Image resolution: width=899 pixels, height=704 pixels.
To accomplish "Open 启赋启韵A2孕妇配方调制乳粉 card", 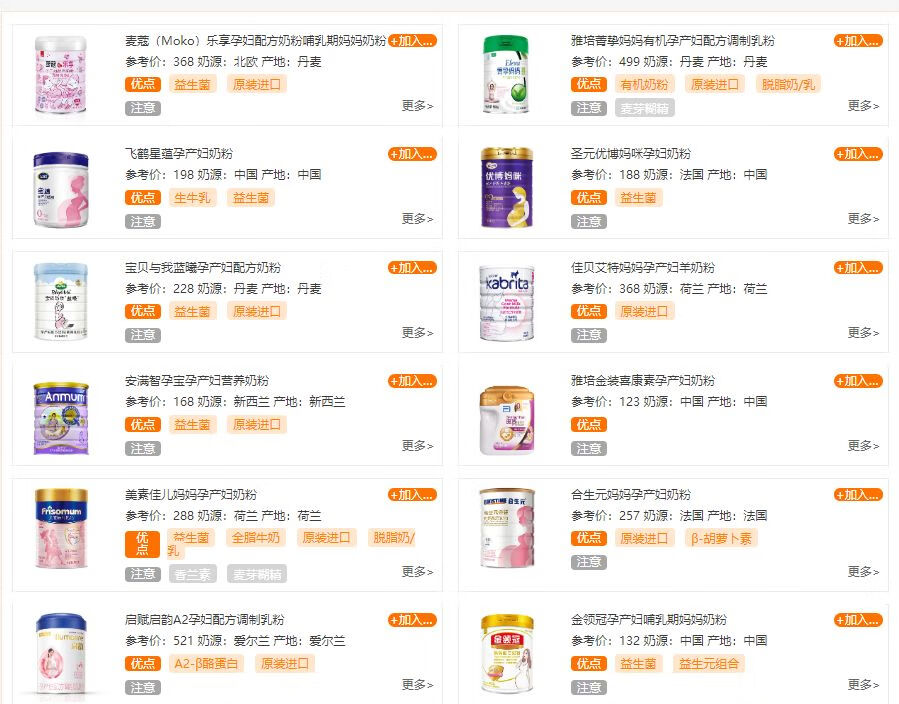I will tap(204, 620).
